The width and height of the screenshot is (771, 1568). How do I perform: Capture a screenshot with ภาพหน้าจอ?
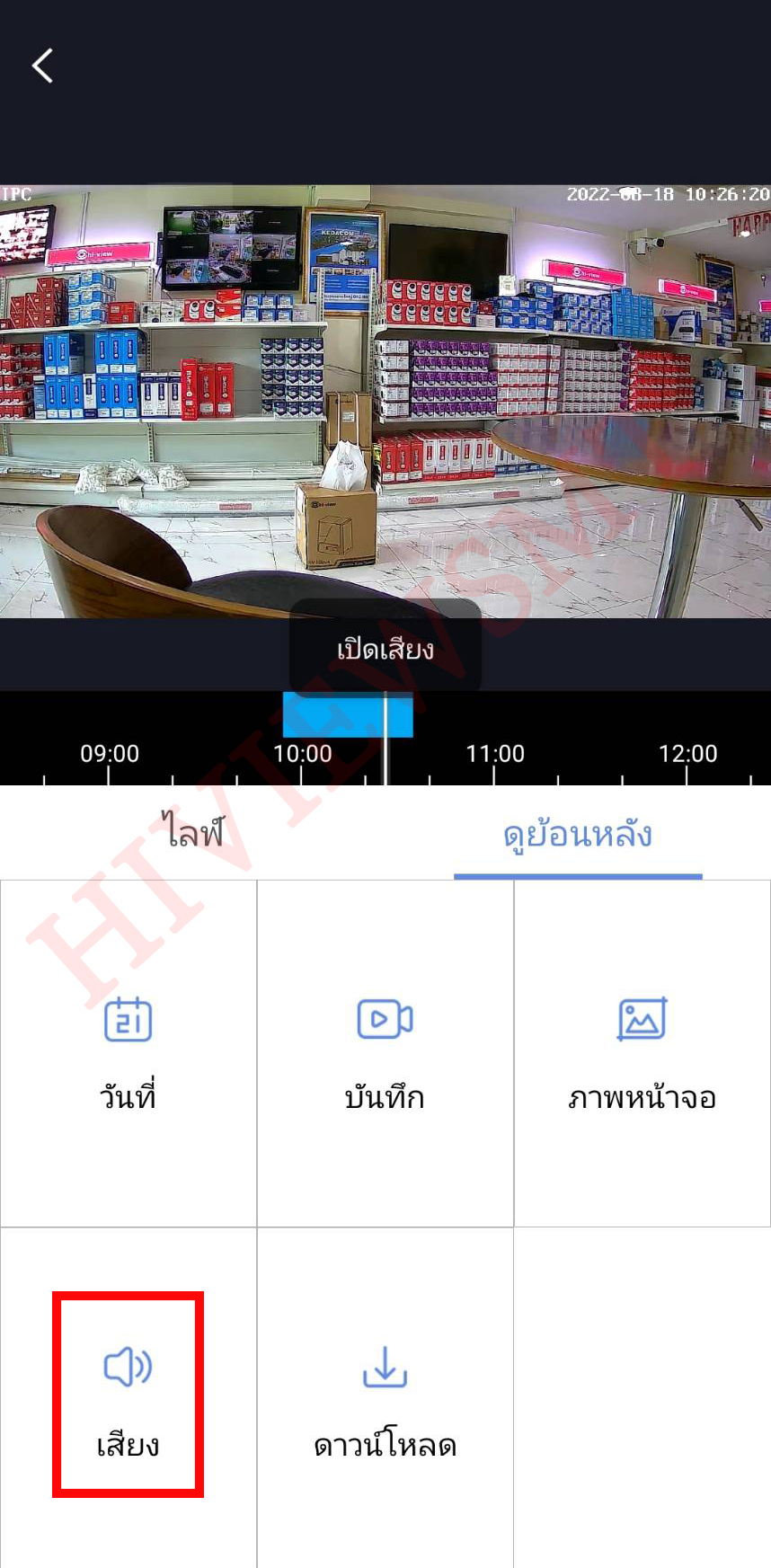(x=642, y=1052)
